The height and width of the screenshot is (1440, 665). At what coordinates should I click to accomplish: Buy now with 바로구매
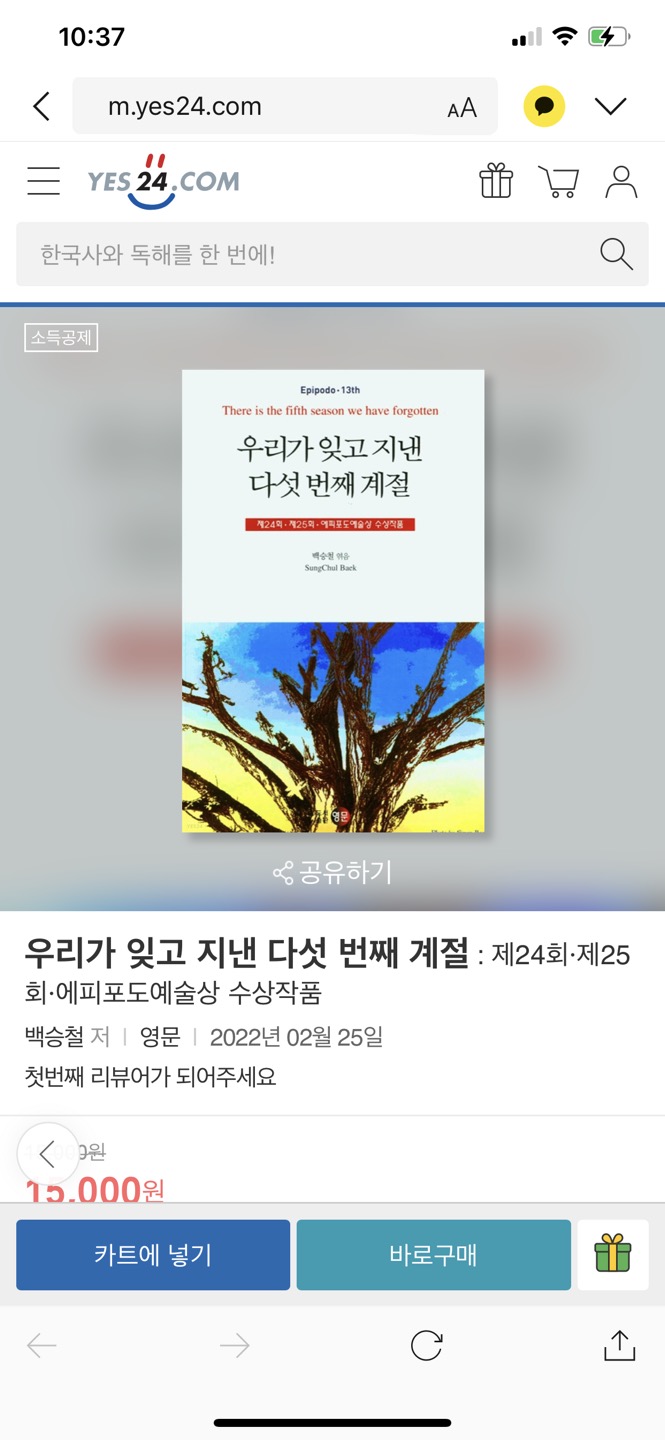tap(433, 1254)
